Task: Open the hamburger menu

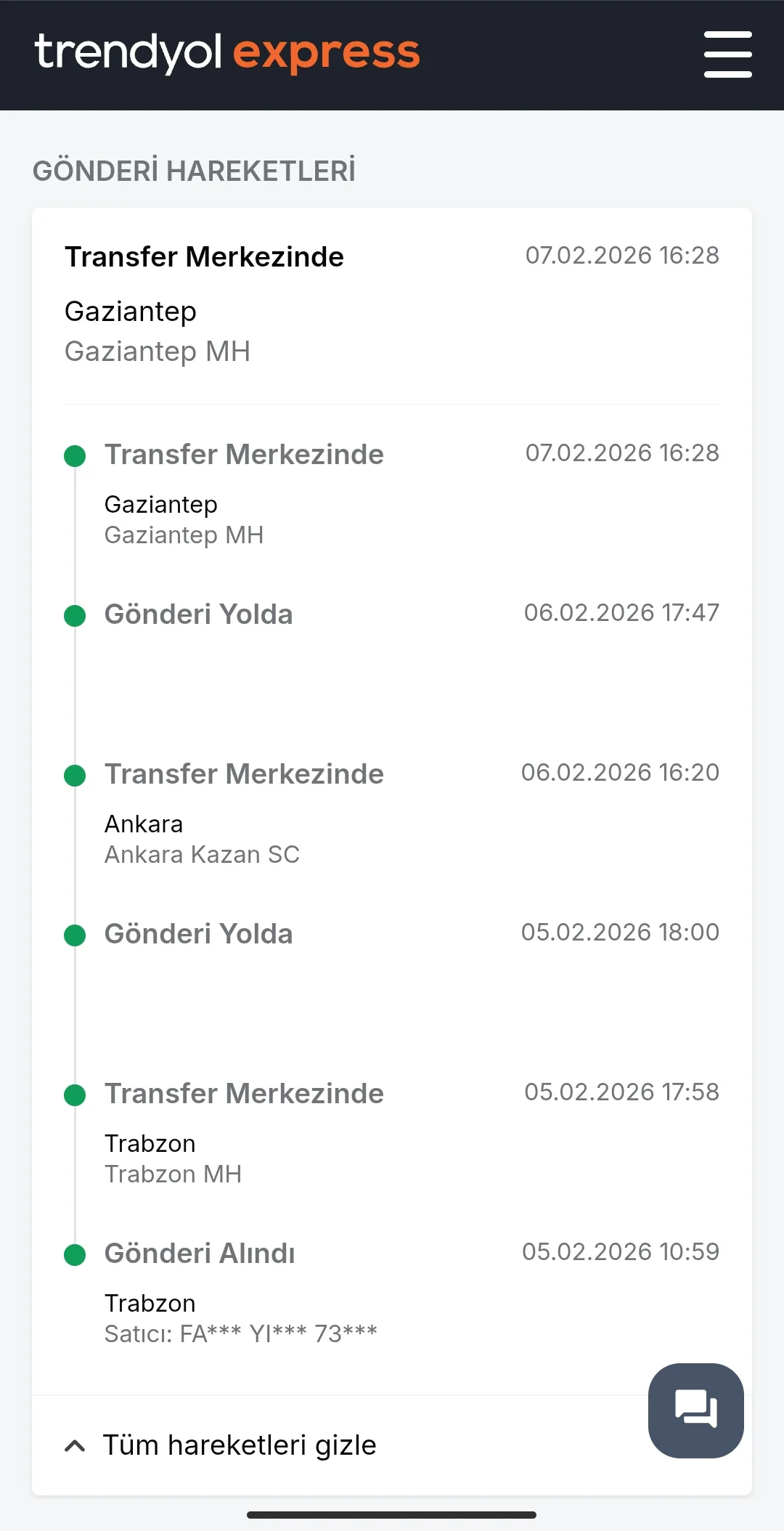Action: [x=727, y=54]
